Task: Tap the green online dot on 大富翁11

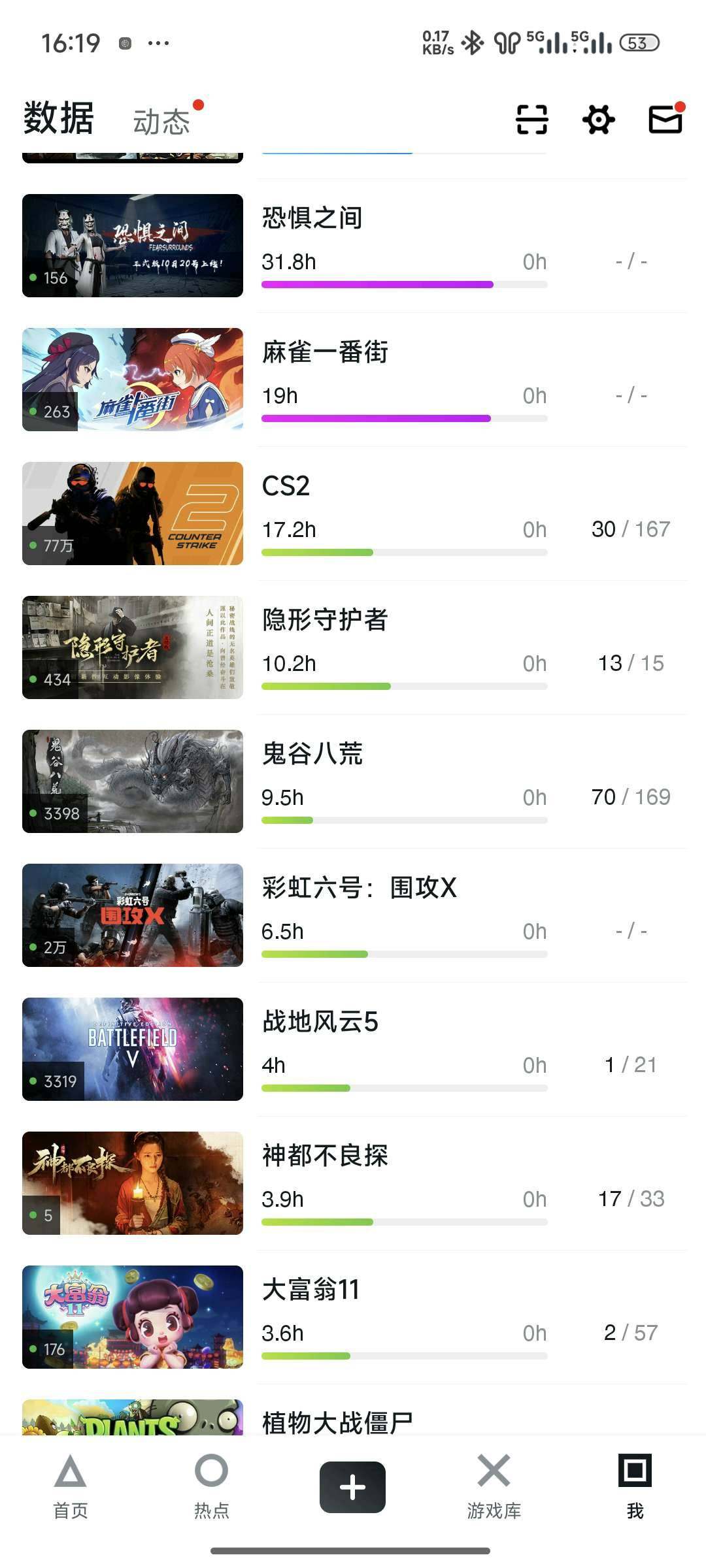Action: coord(34,1348)
